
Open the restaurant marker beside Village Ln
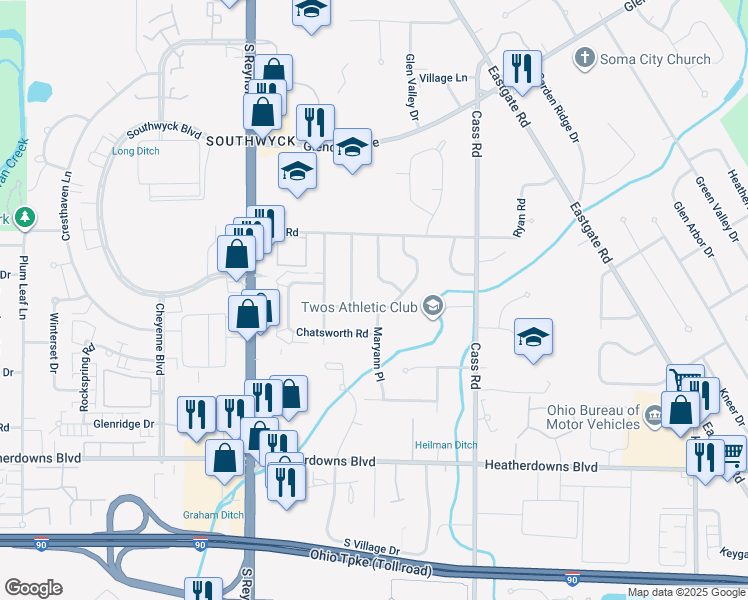point(522,68)
